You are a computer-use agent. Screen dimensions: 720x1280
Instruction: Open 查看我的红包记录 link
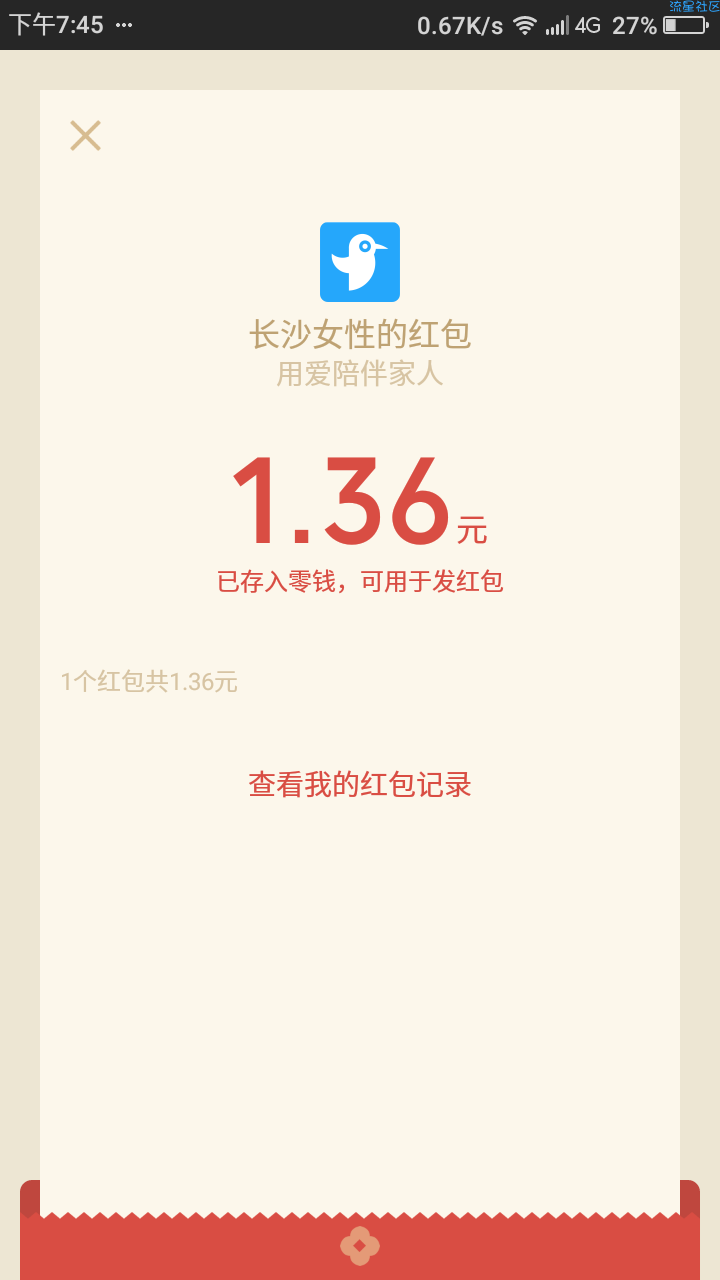click(360, 785)
